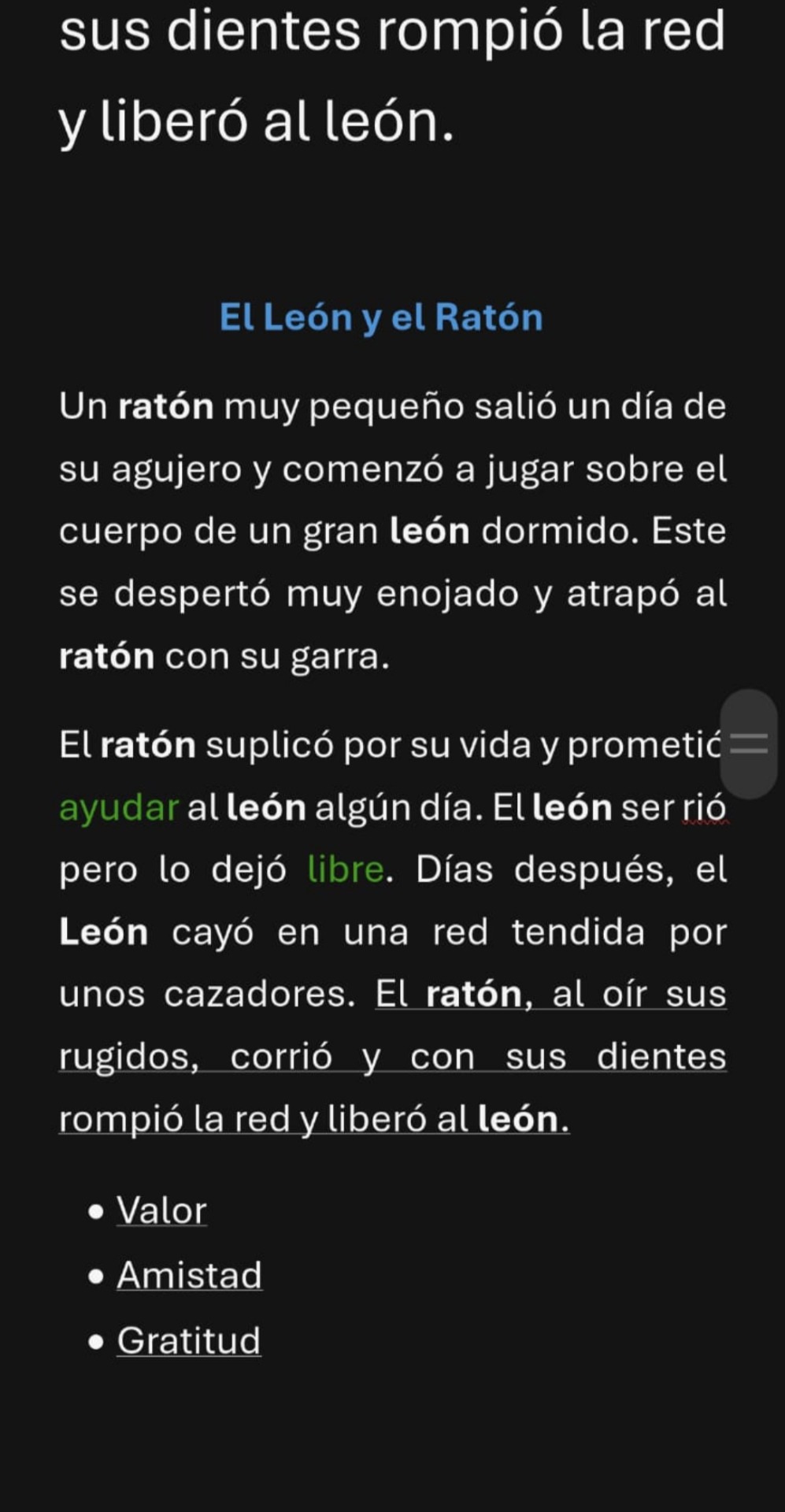The width and height of the screenshot is (785, 1512).
Task: Tap the document scroll handle
Action: 749,744
